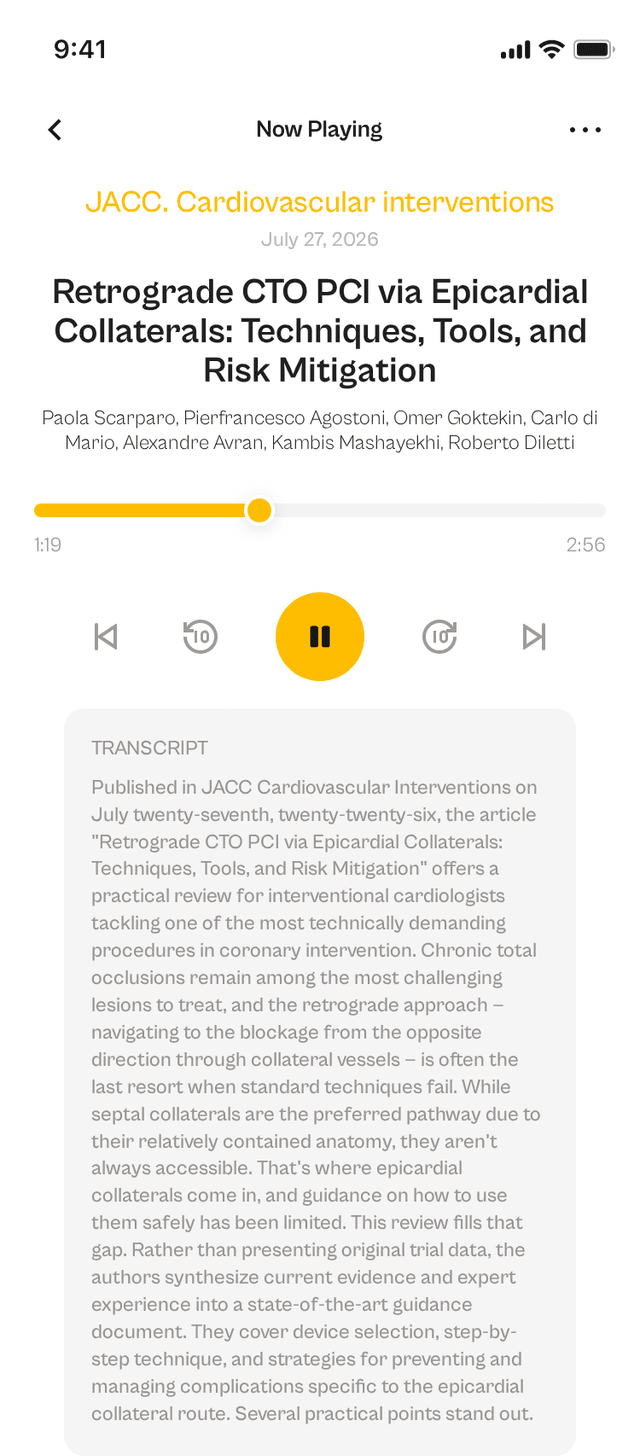This screenshot has height=1456, width=640.
Task: Open JACC. Cardiovascular interventions journal link
Action: (x=320, y=202)
